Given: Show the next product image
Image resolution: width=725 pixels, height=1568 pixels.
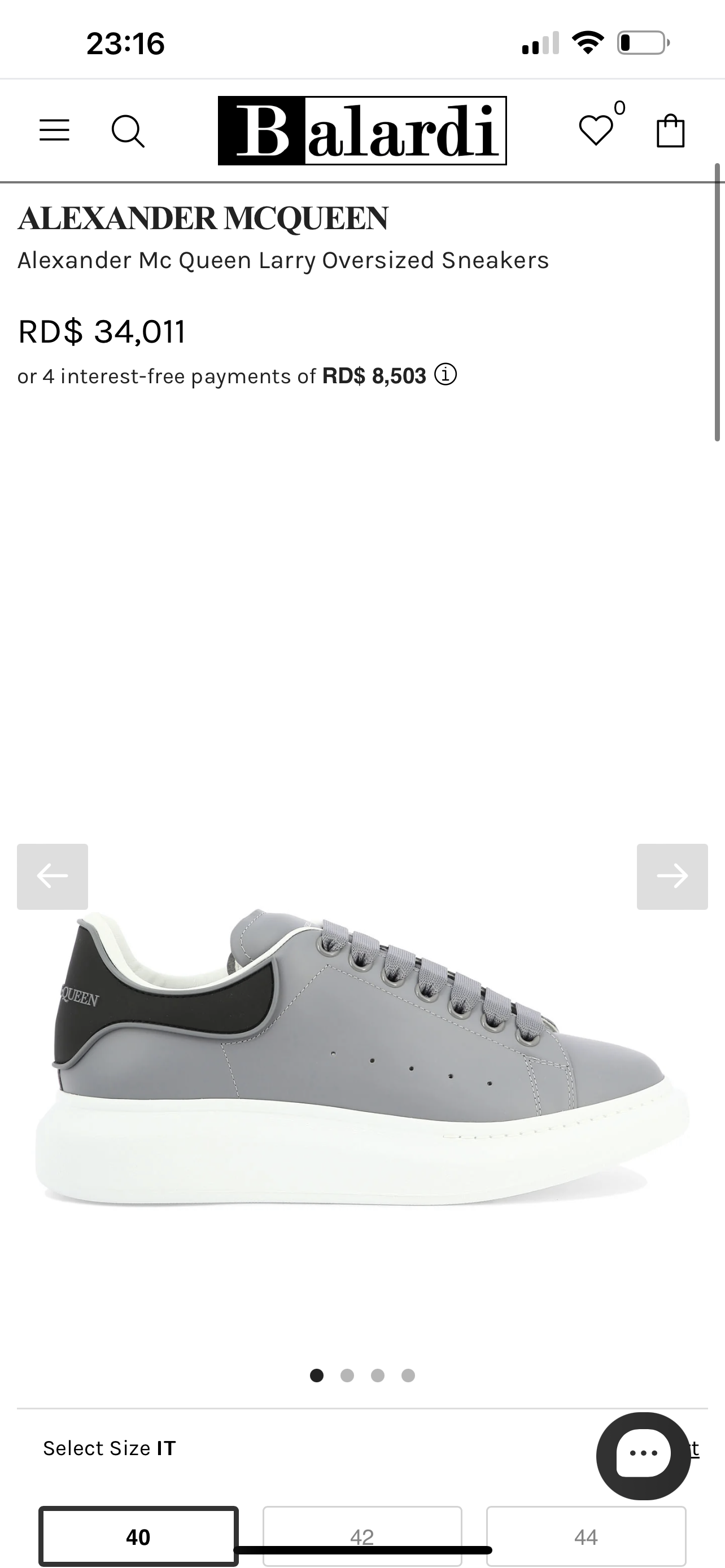Looking at the screenshot, I should (x=672, y=877).
